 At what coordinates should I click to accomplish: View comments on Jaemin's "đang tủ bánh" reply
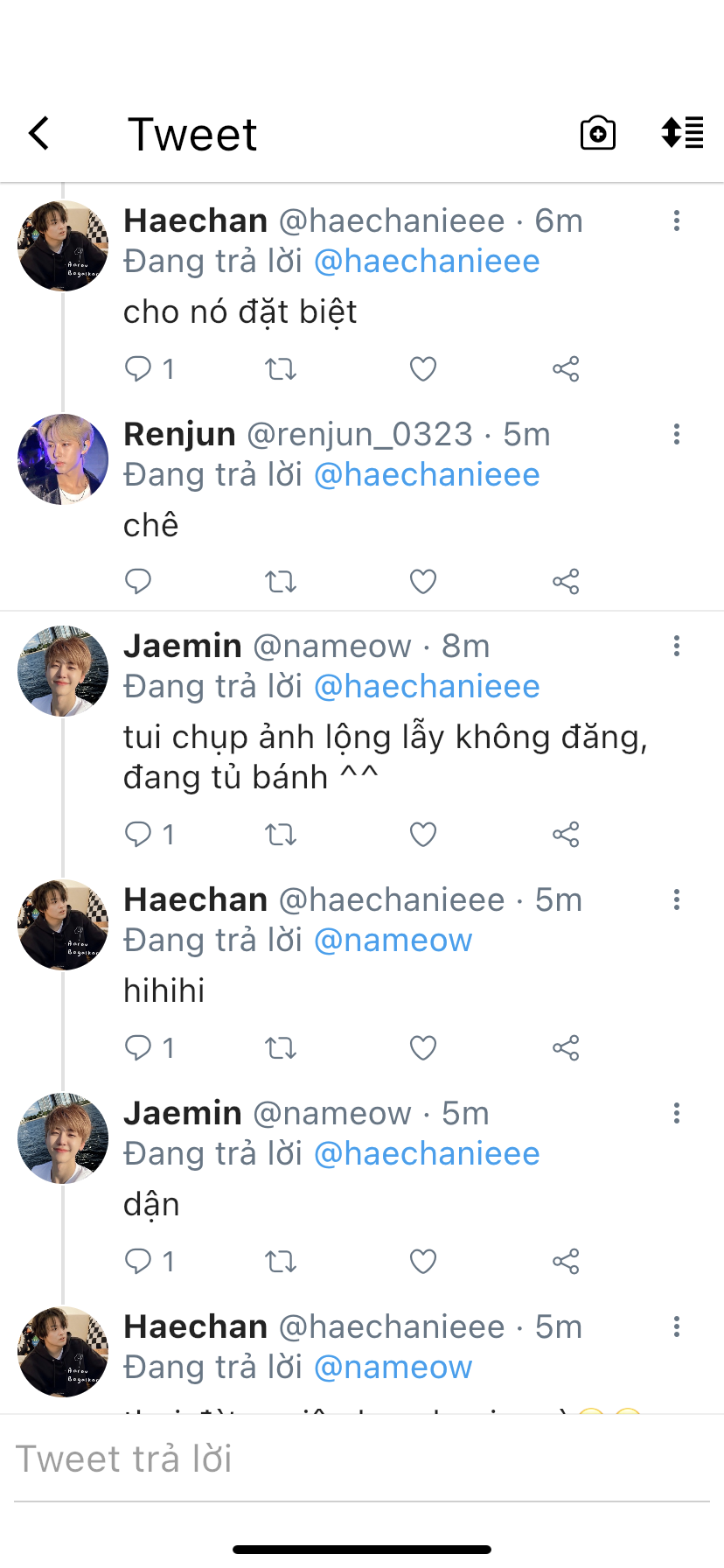tap(139, 835)
